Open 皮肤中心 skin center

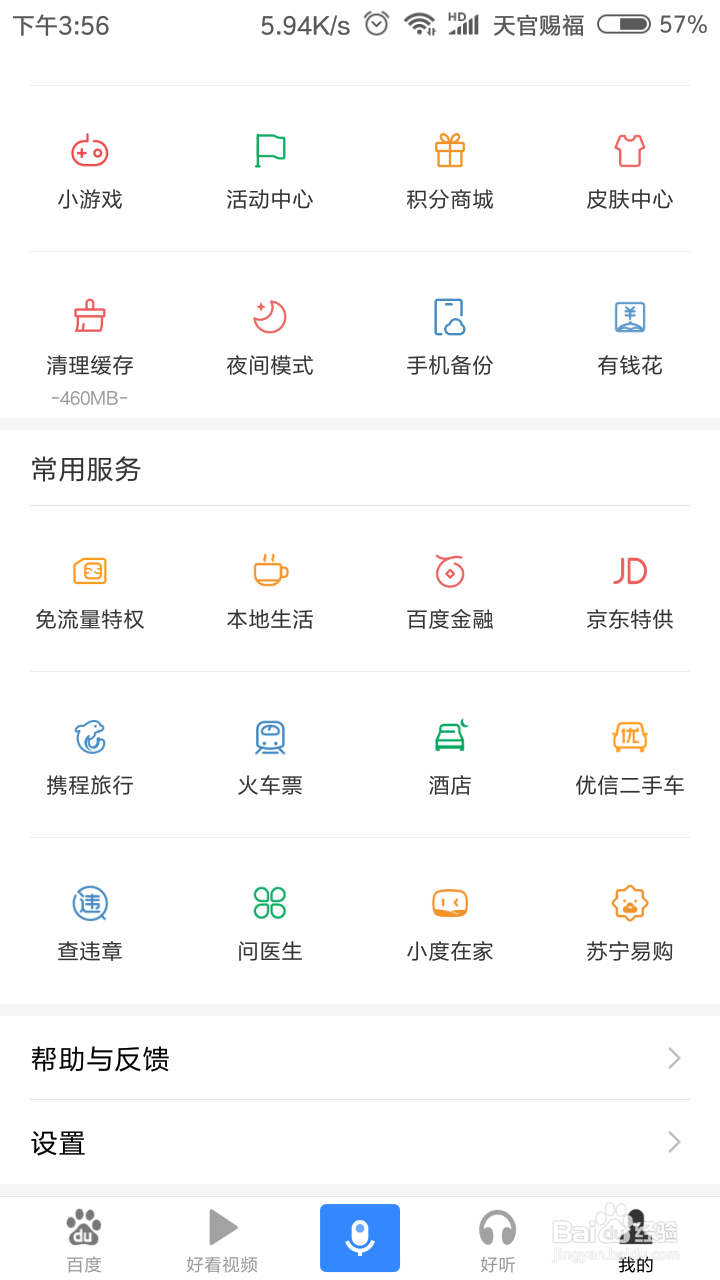[x=630, y=172]
